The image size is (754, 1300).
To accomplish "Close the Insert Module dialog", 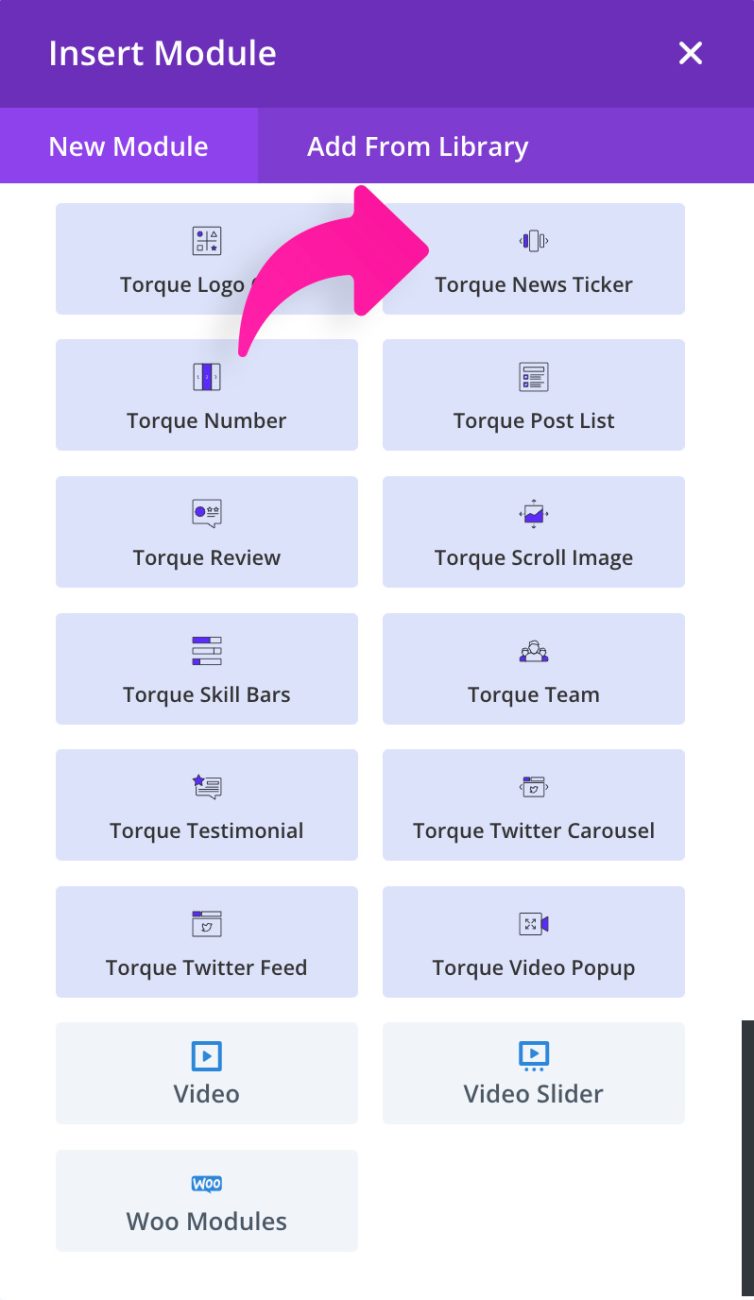I will 690,53.
